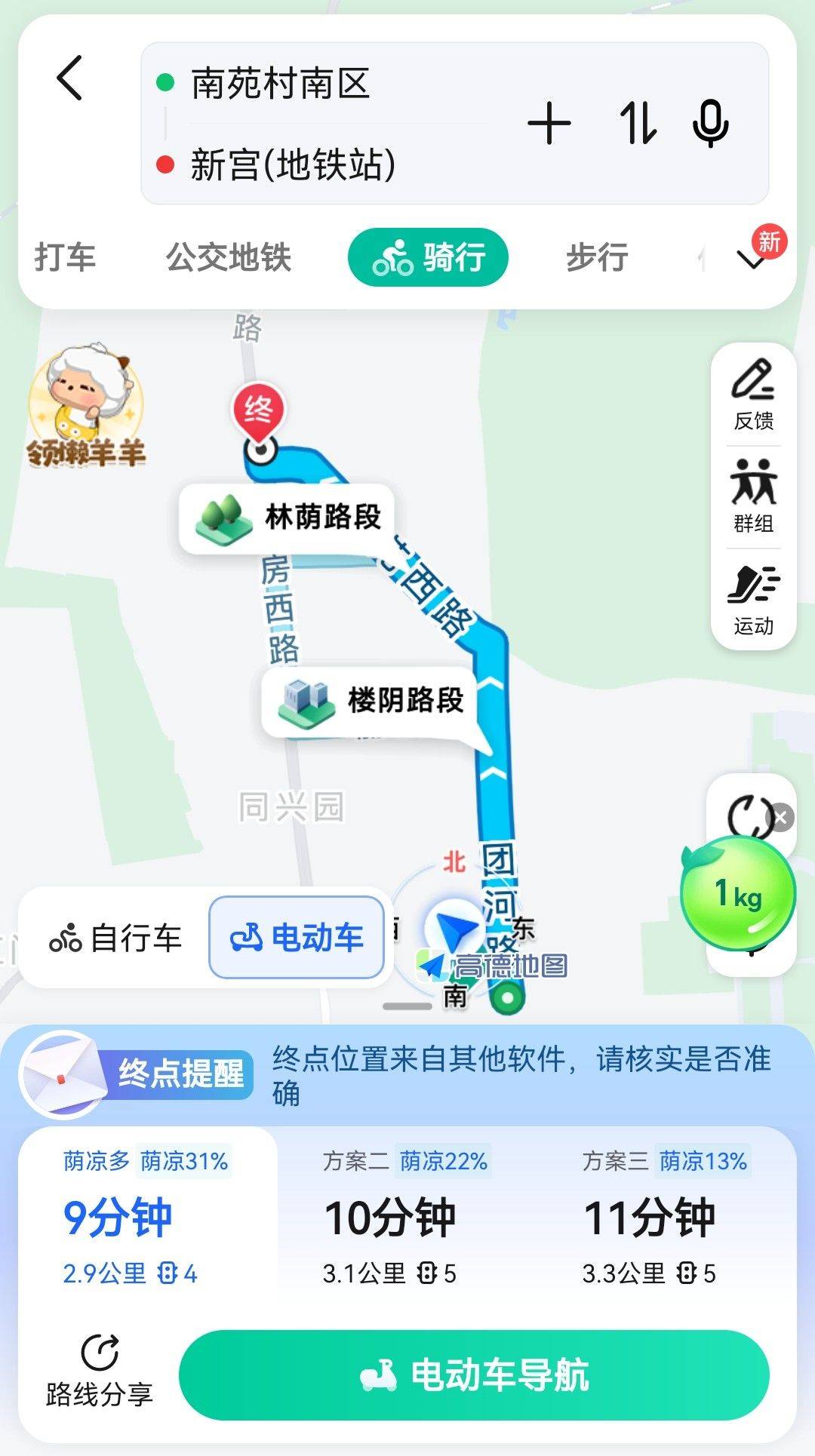Viewport: 815px width, 1456px height.
Task: Switch to the 打车 tab
Action: (x=65, y=257)
